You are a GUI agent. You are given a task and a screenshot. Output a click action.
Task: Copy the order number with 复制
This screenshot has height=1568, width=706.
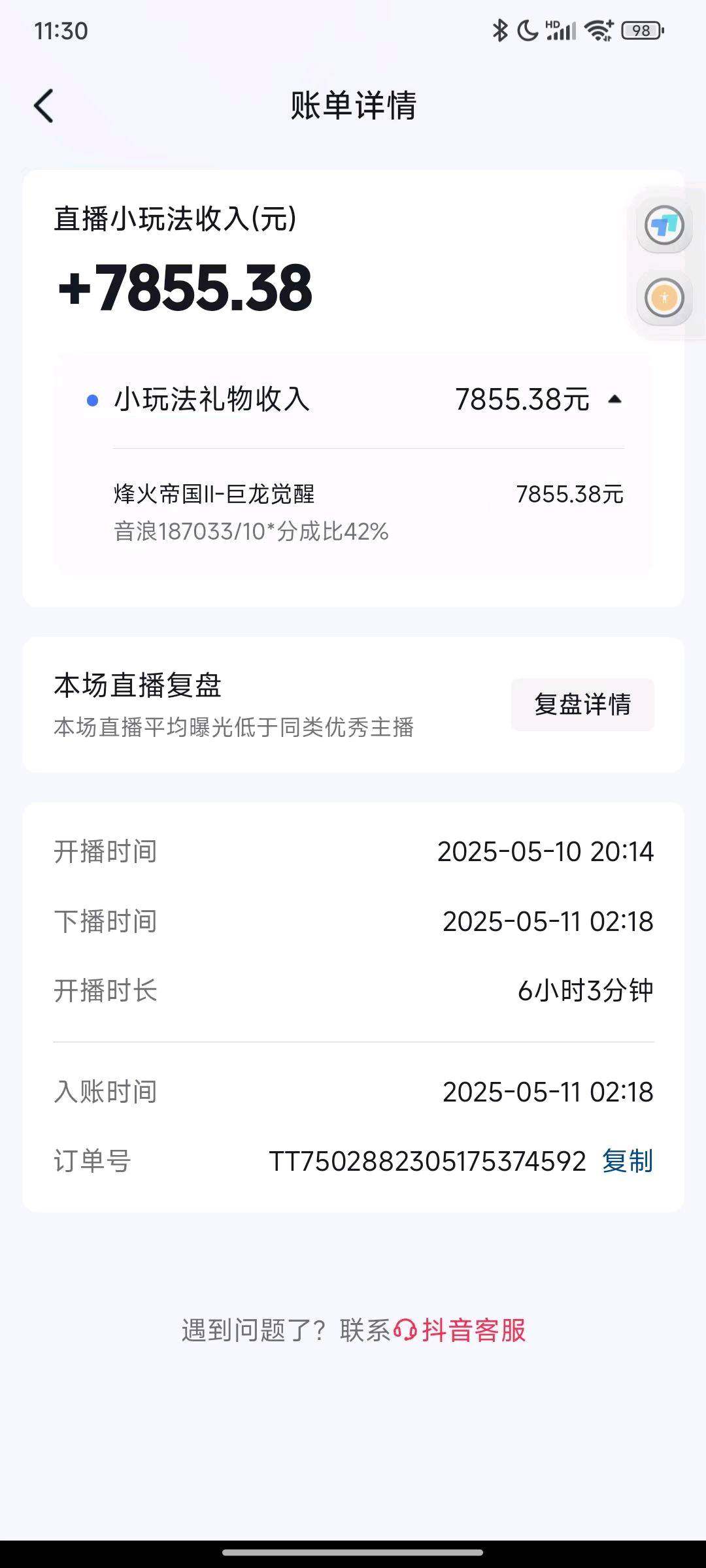click(x=627, y=1161)
